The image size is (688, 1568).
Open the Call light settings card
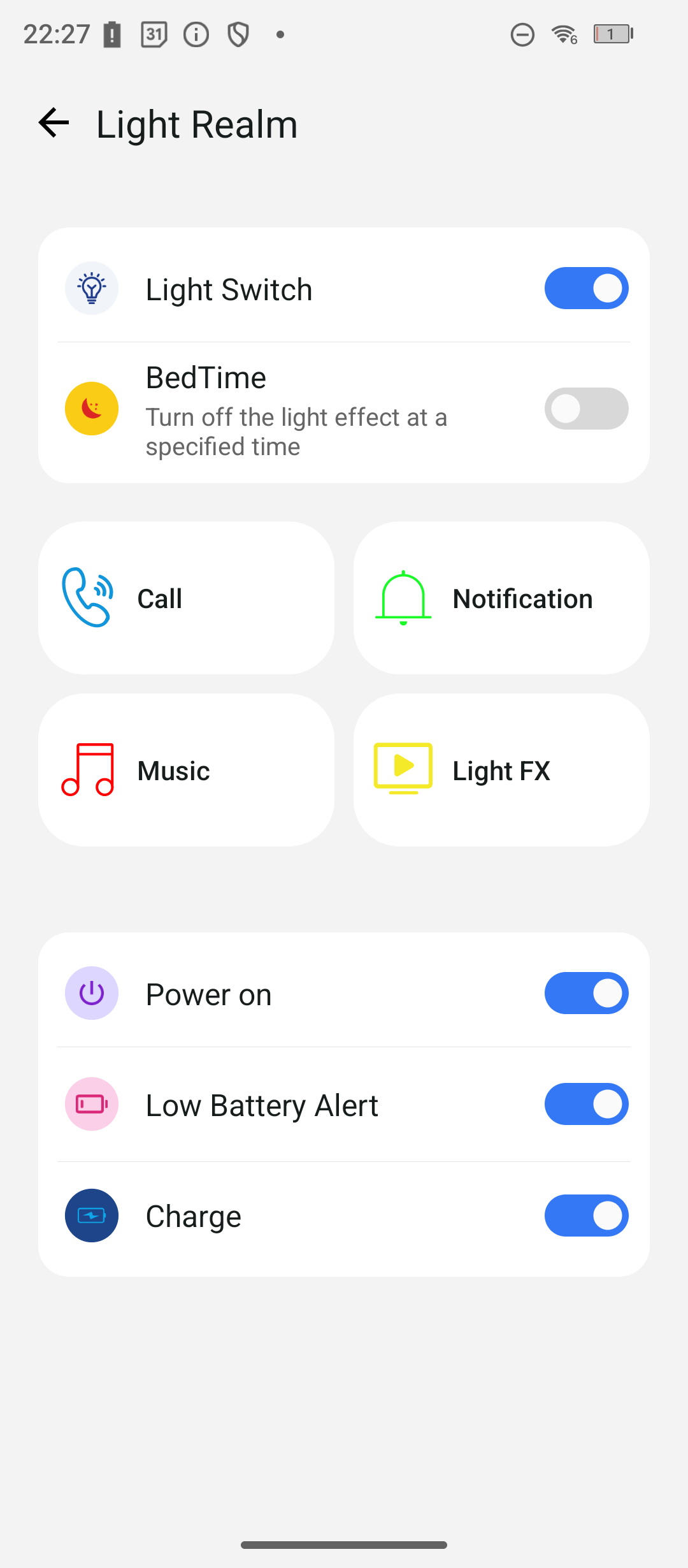point(186,598)
